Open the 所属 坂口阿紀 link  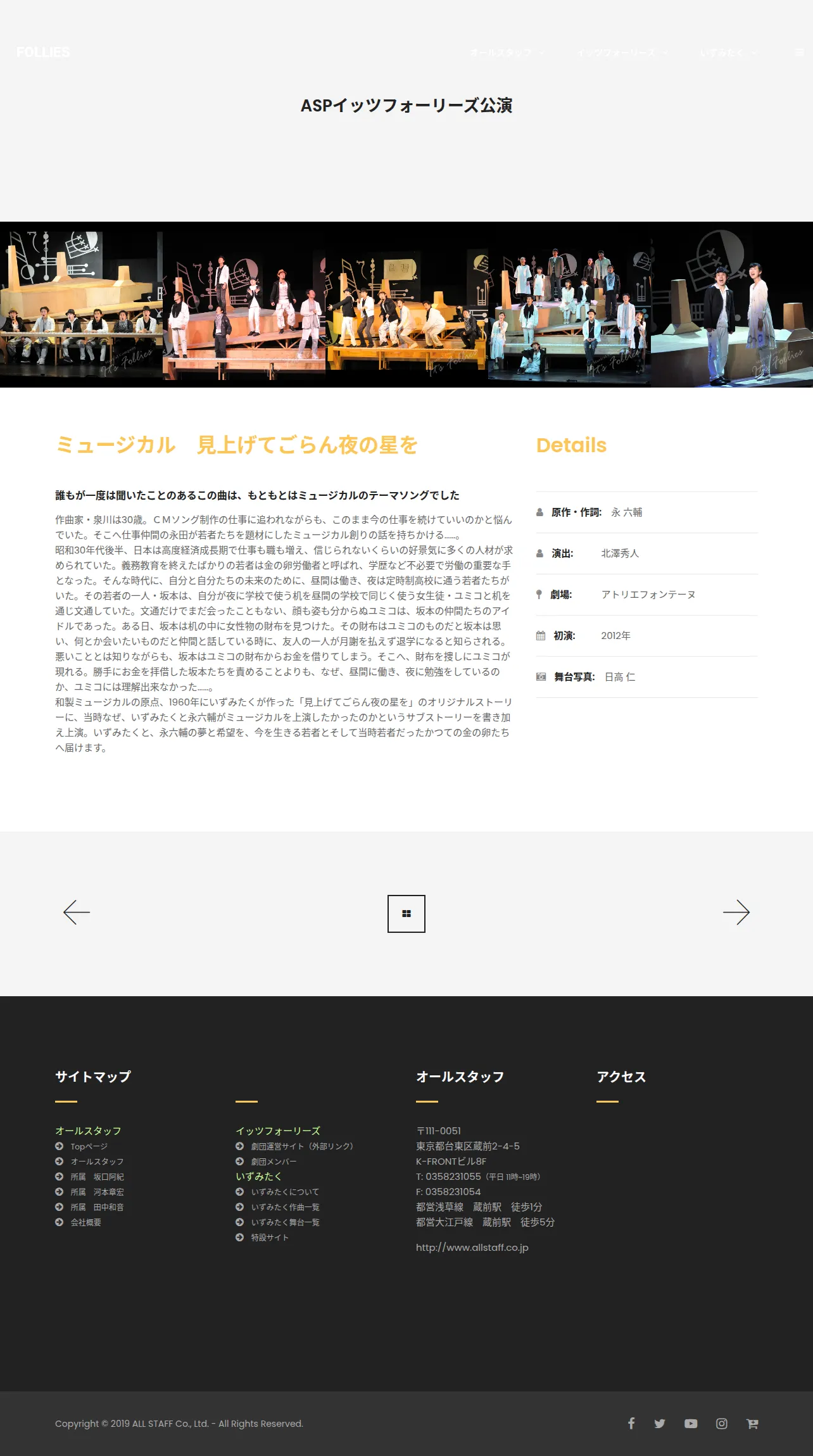click(x=97, y=1177)
